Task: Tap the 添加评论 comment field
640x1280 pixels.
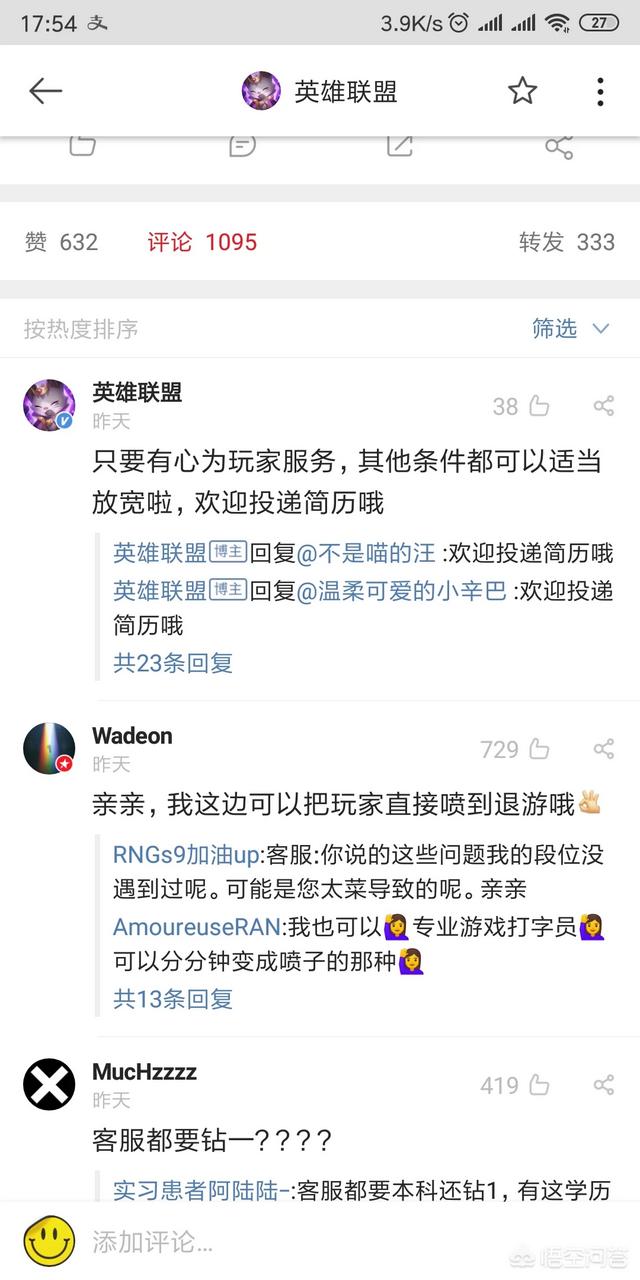Action: click(x=300, y=1242)
